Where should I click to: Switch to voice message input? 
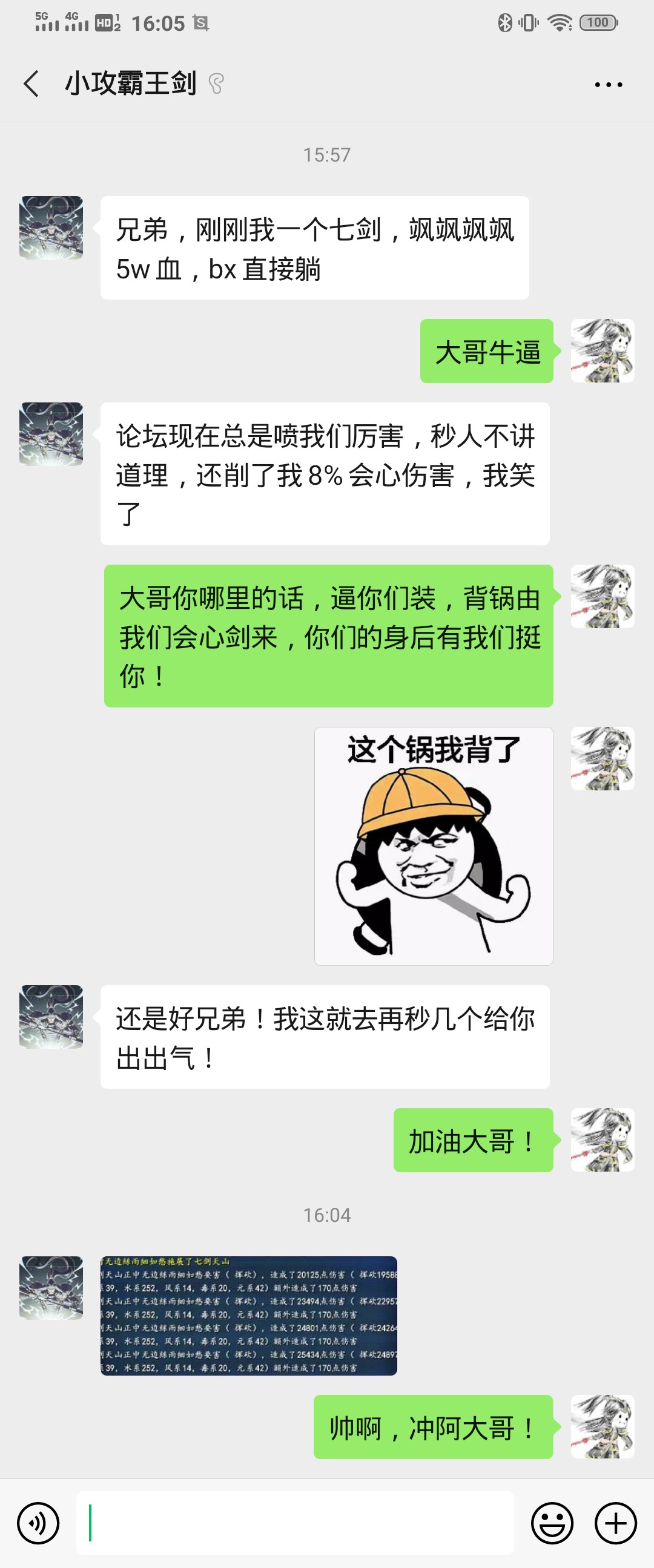click(38, 1524)
